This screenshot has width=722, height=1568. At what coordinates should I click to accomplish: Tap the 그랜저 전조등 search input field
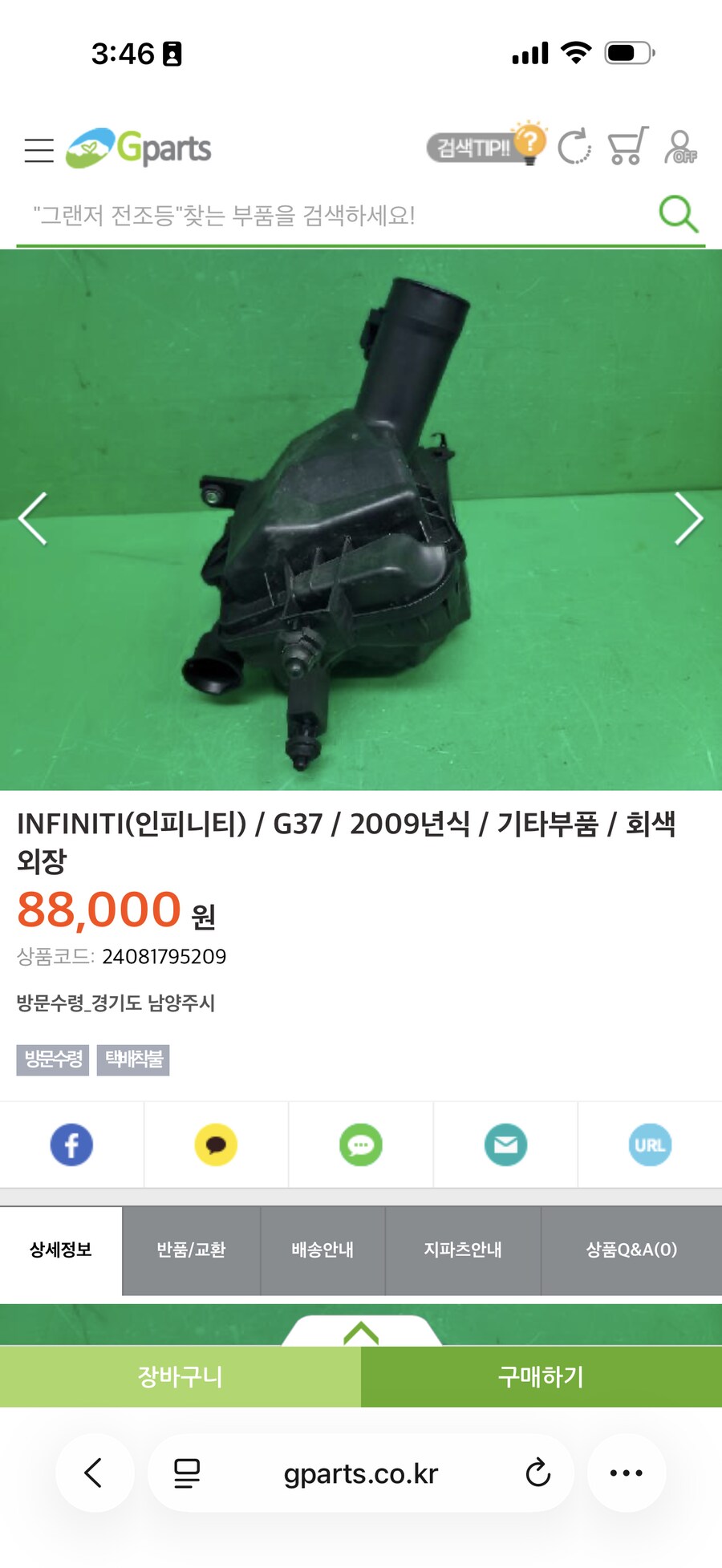coord(321,213)
